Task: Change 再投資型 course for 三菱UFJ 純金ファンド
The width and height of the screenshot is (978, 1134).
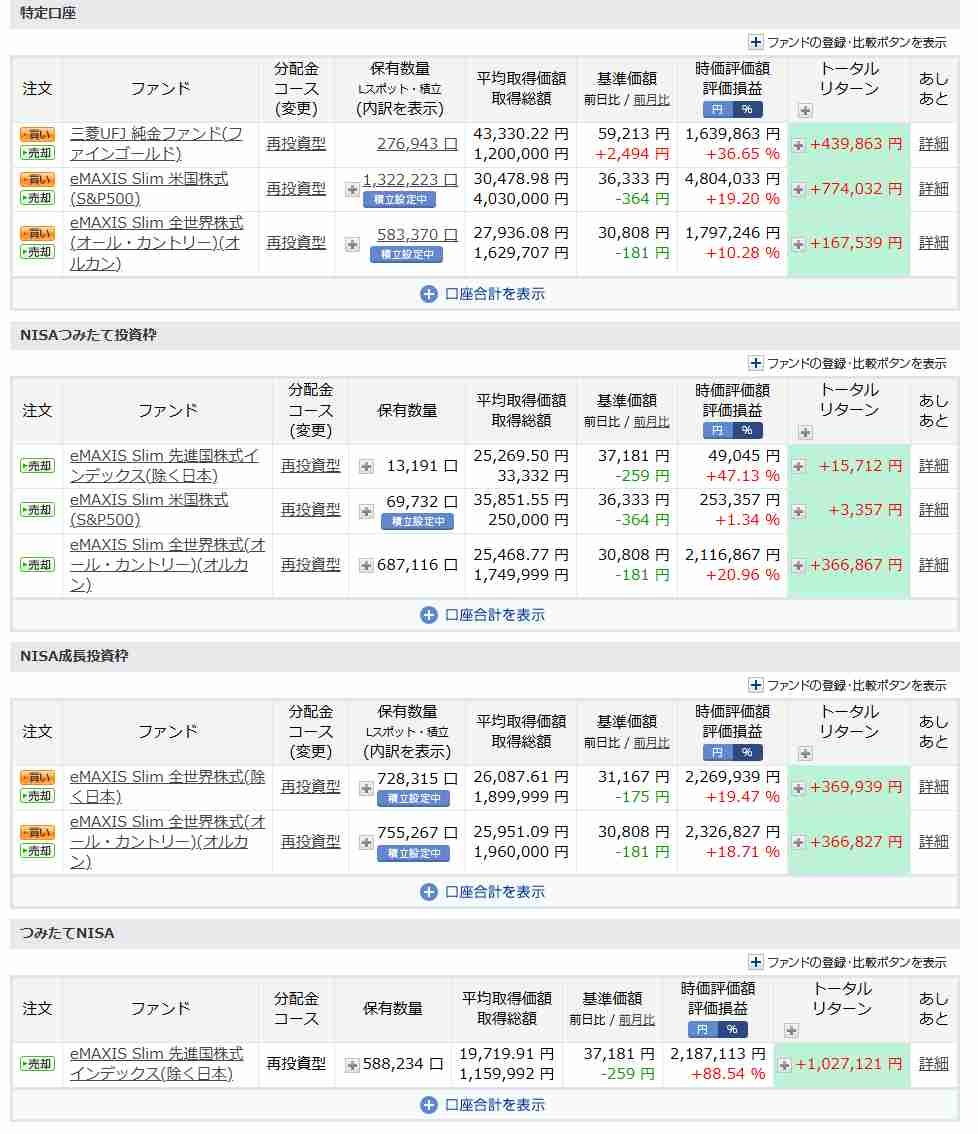Action: coord(296,143)
